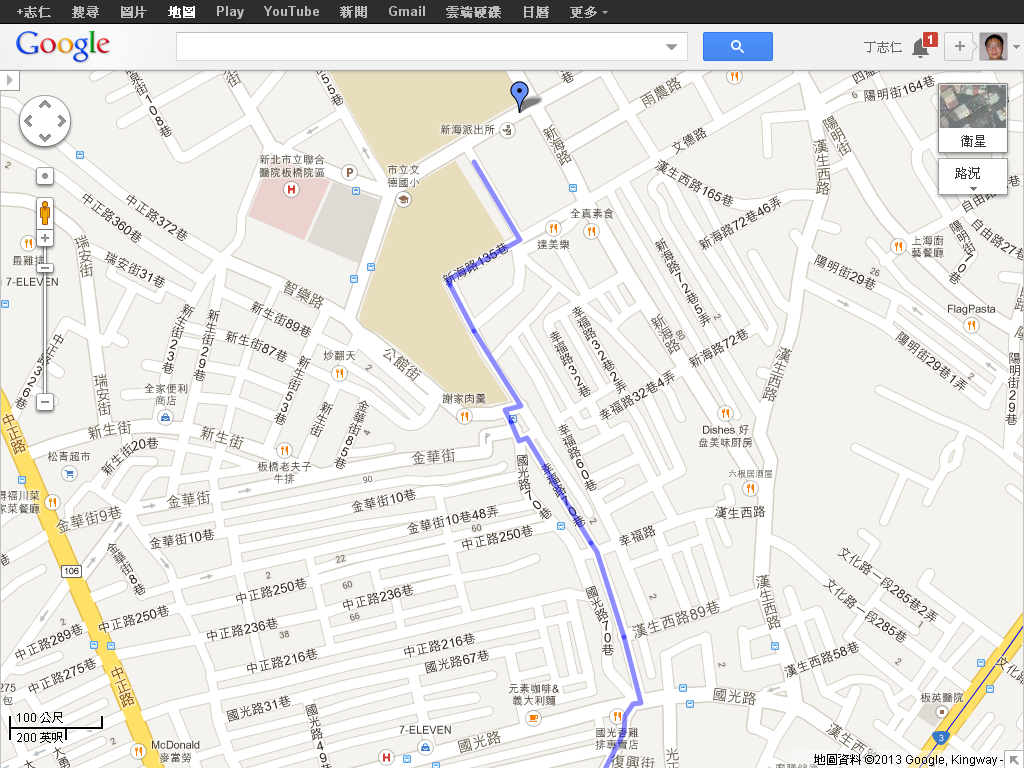Open 日曆 calendar in top bar

click(x=535, y=11)
